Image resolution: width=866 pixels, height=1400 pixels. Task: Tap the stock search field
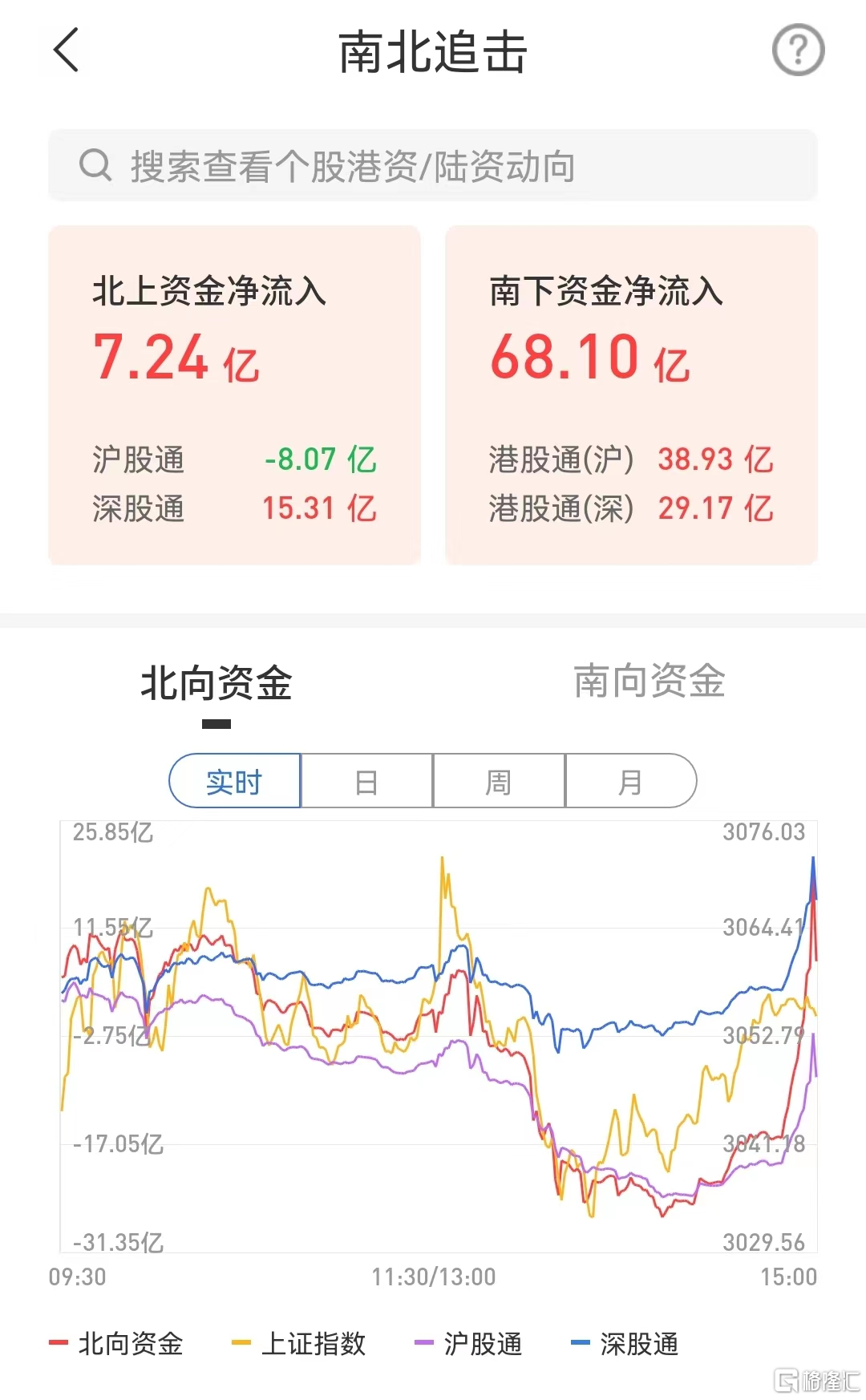[x=433, y=165]
